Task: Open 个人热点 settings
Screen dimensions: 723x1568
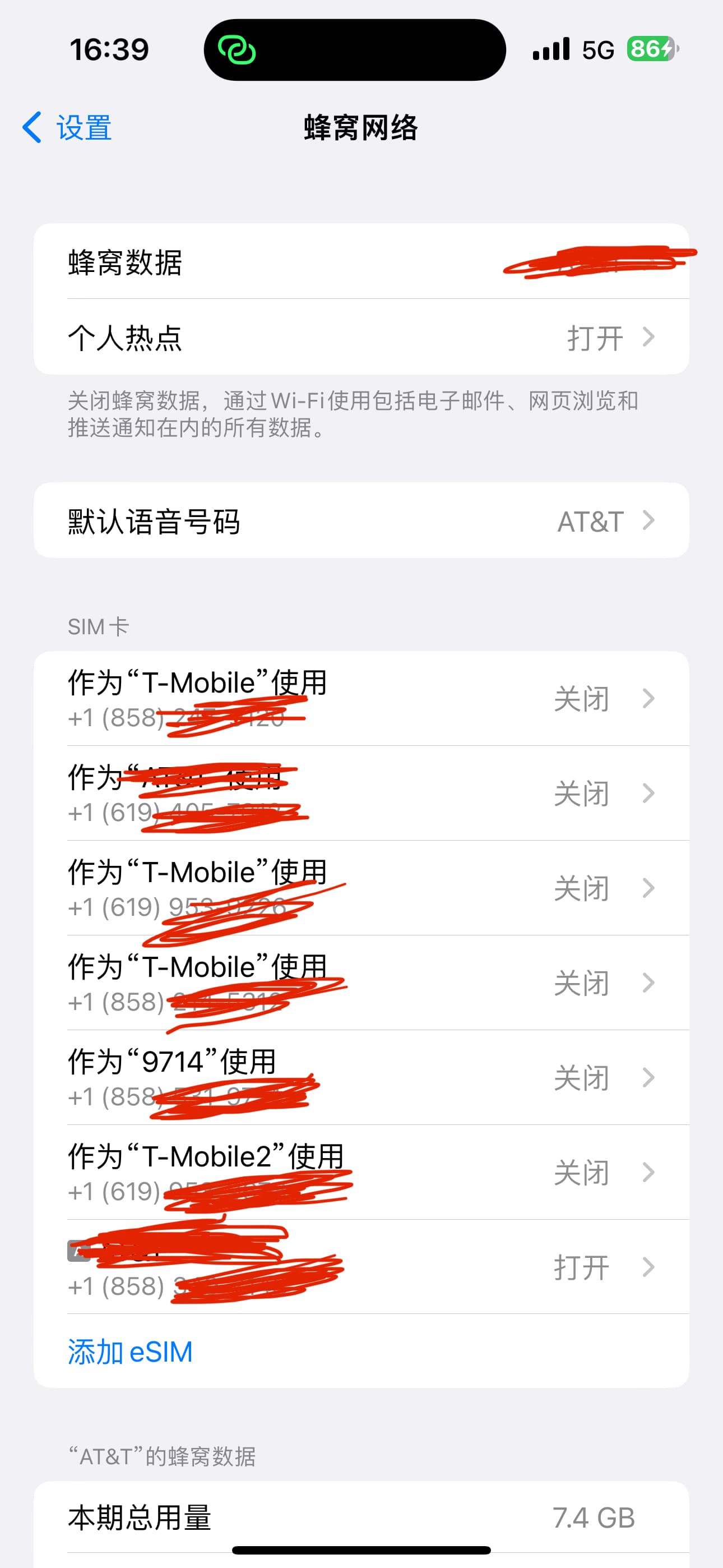Action: [360, 337]
